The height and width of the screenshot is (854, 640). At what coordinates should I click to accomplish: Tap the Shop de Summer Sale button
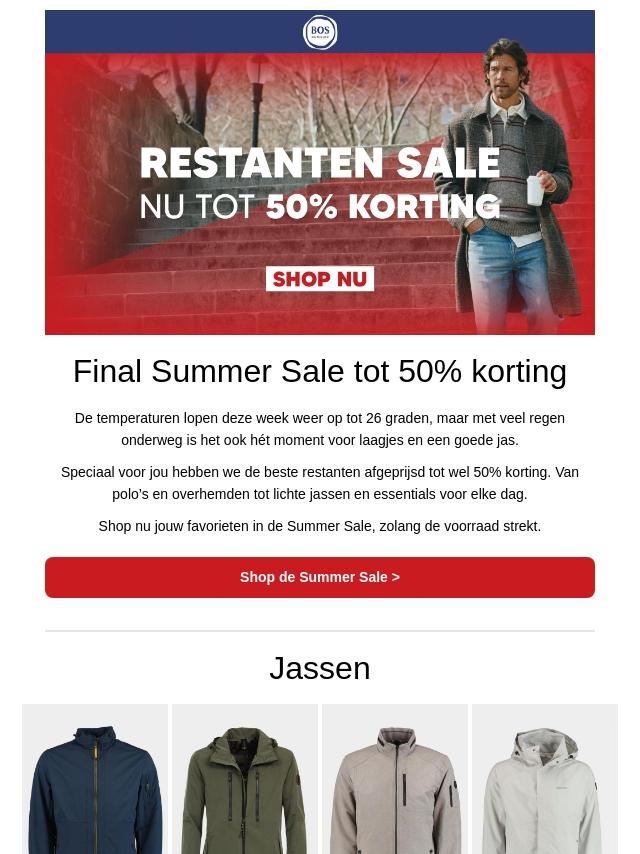(319, 577)
